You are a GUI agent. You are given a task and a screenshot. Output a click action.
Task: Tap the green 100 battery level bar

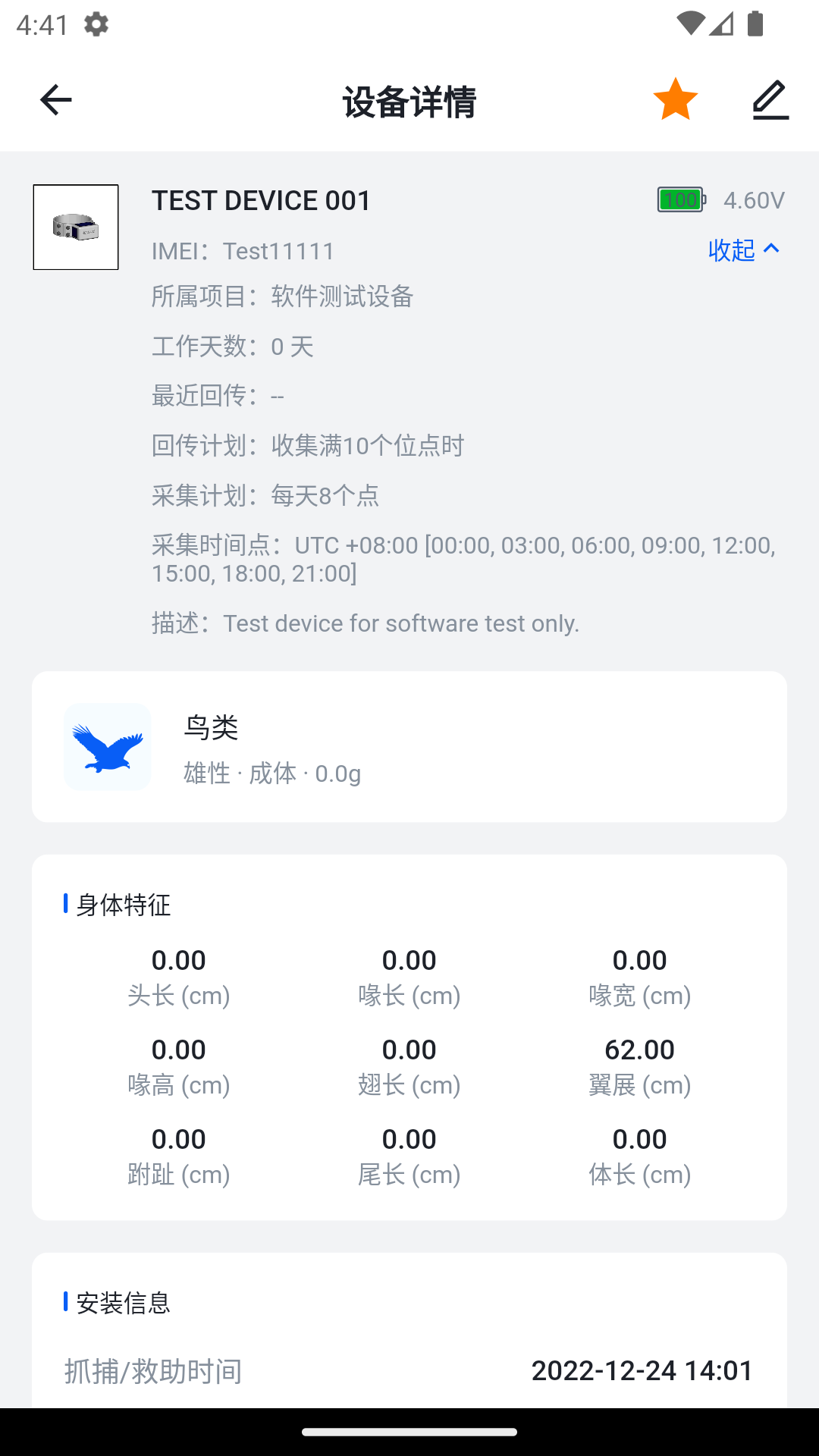(680, 199)
